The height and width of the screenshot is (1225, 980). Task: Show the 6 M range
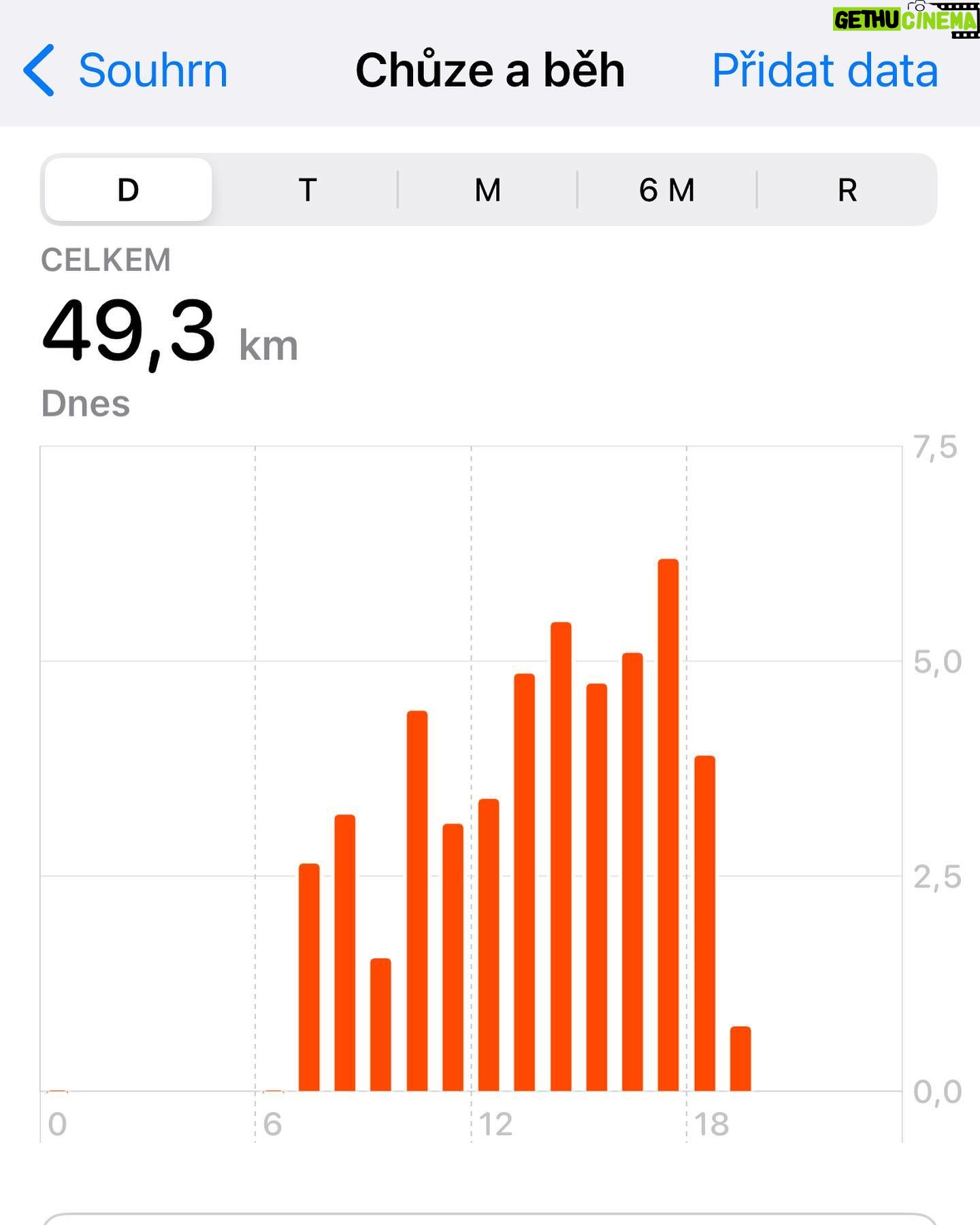[667, 190]
